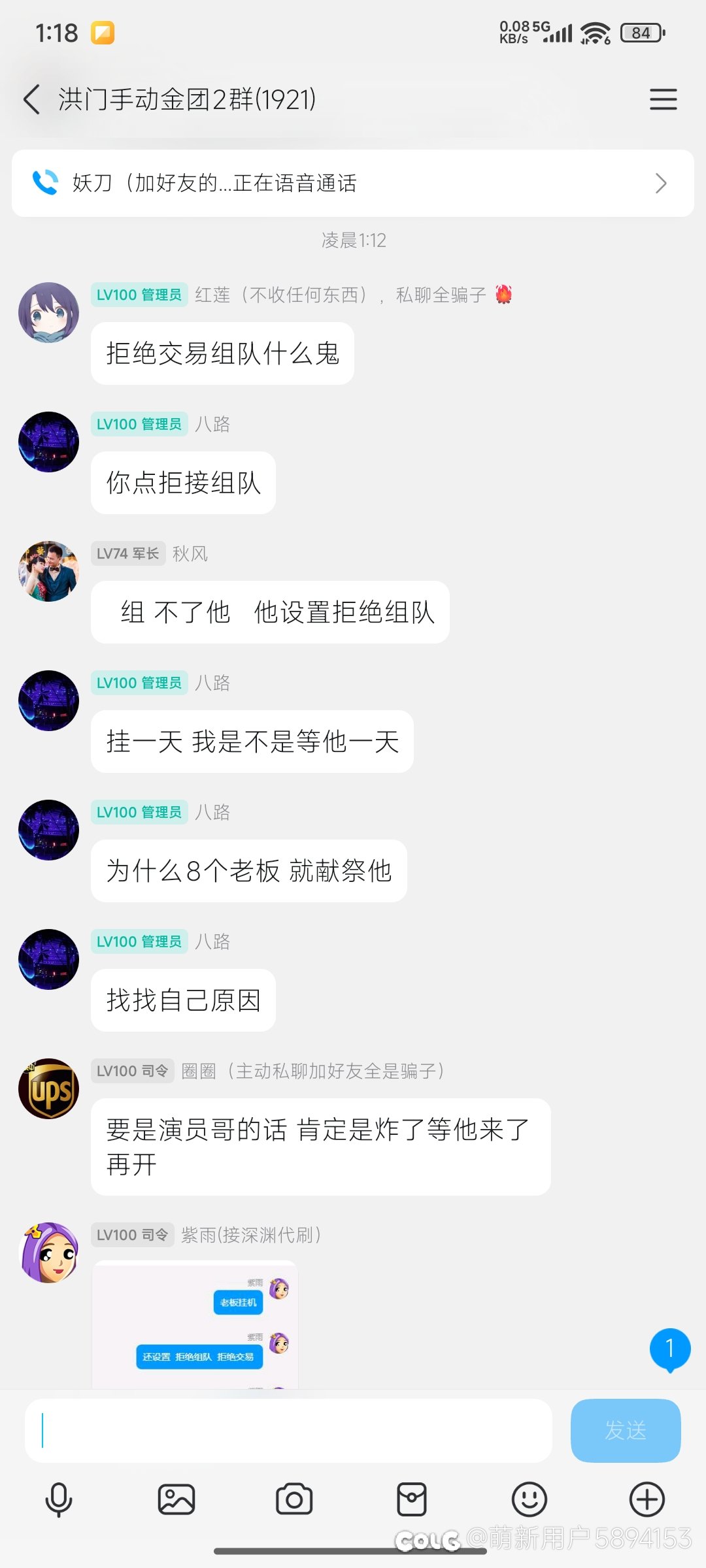Jump to the 1 new message bubble
Screen dimensions: 706x1568
[670, 1350]
